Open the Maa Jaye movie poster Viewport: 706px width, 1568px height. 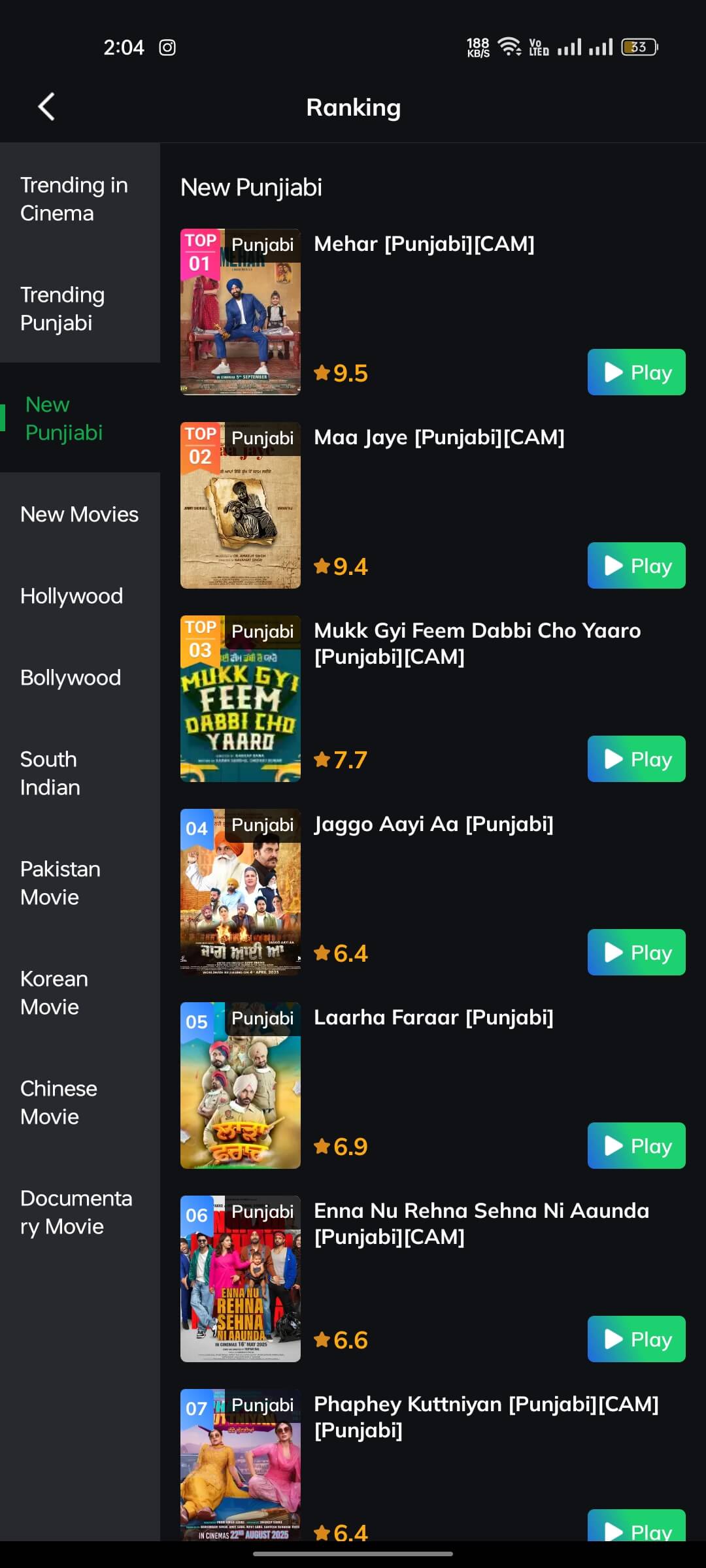[241, 506]
